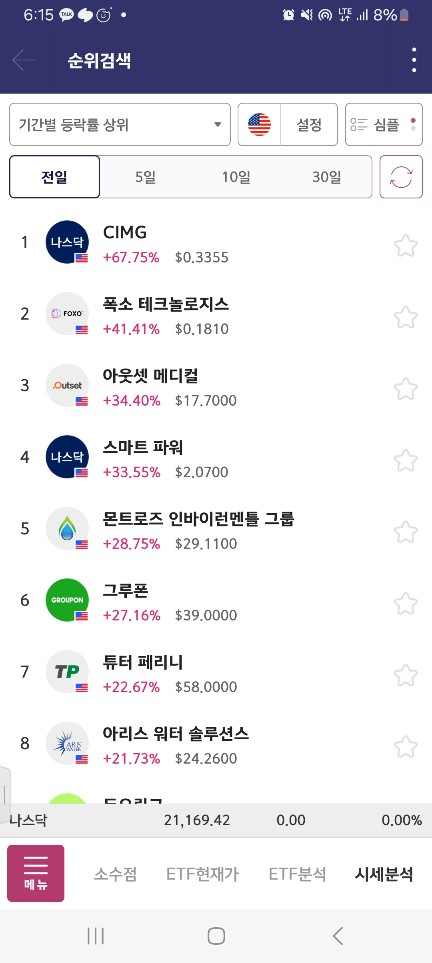Open the three-dot overflow menu

(x=414, y=60)
